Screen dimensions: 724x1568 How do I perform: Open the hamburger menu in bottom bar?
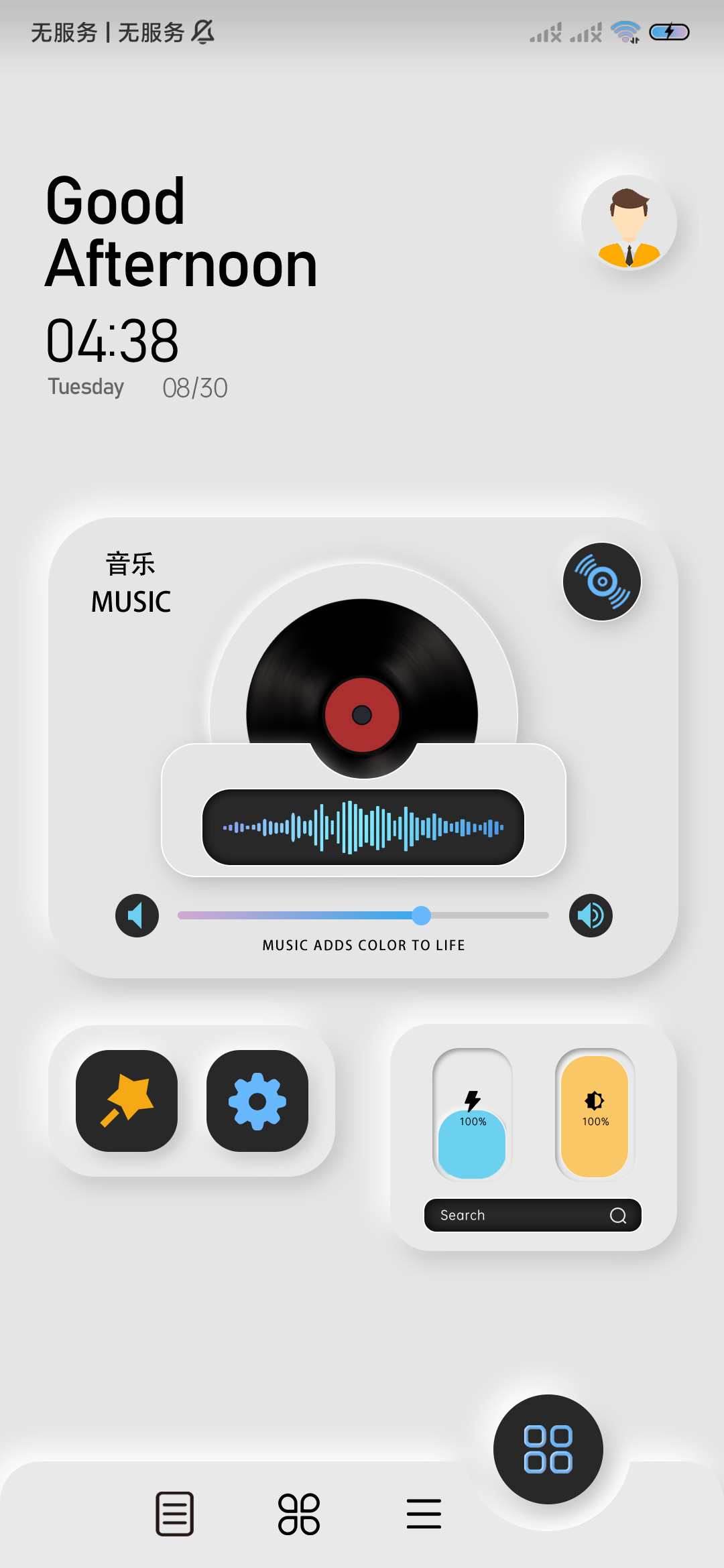(x=424, y=1514)
